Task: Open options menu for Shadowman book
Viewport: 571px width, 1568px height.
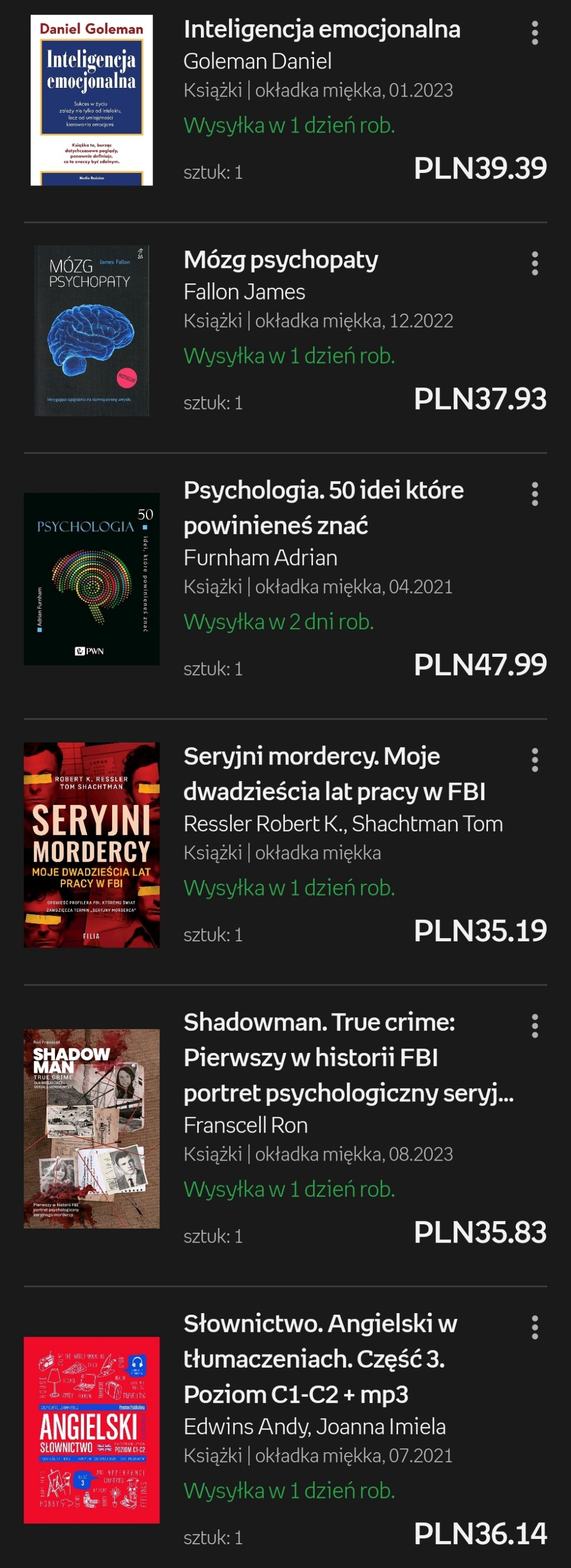Action: (534, 1025)
